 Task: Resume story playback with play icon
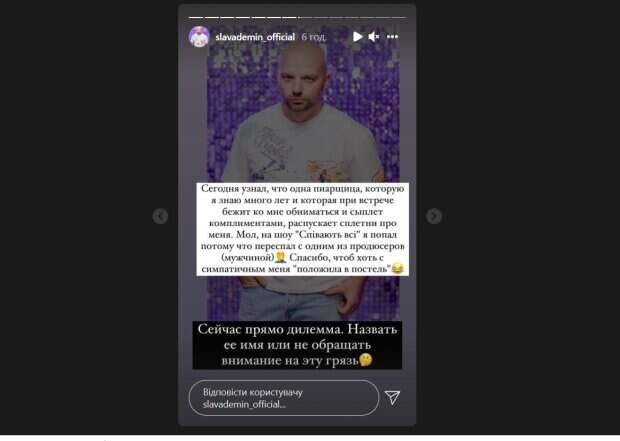pos(358,37)
